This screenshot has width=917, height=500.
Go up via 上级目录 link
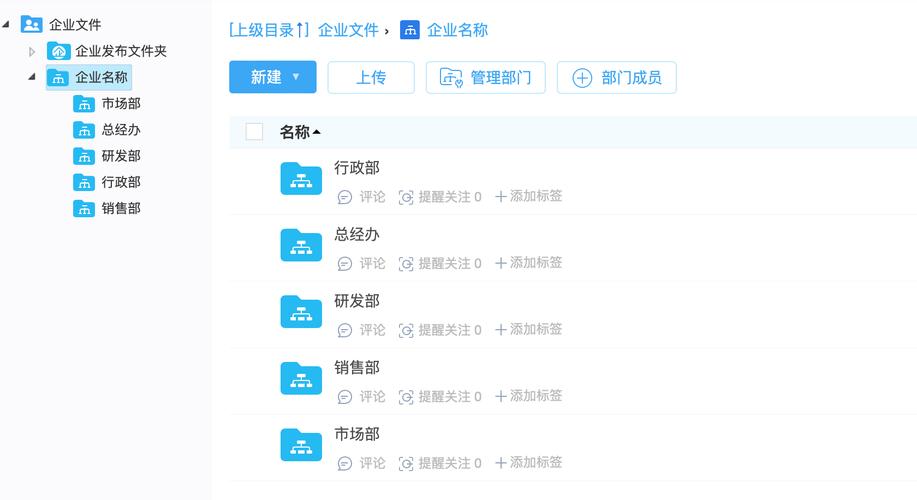pos(269,30)
